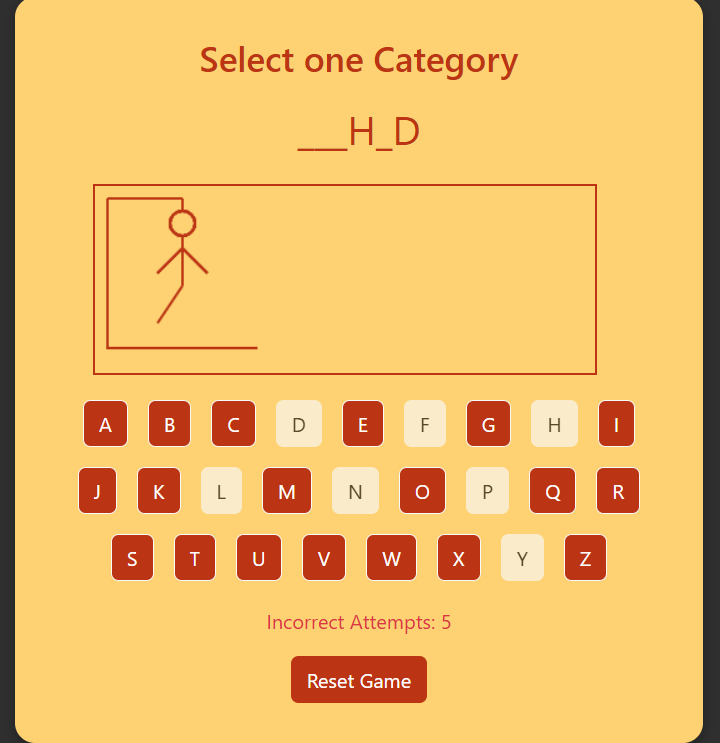Guess the letter R

click(x=617, y=491)
